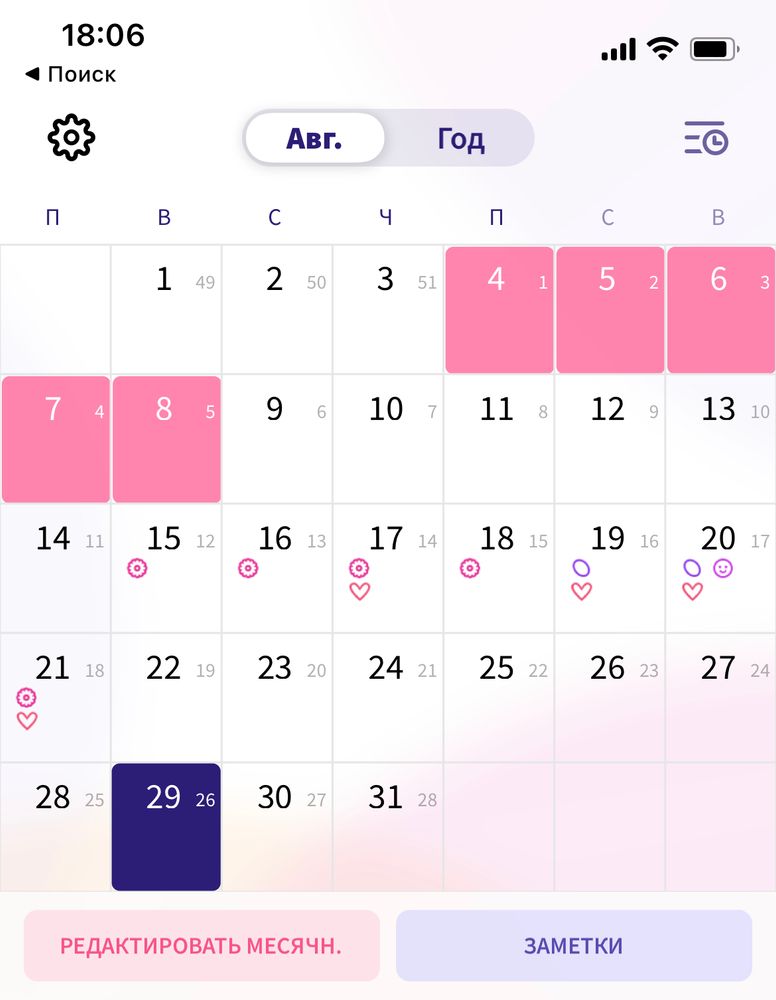Screen dimensions: 776x1000
Task: Return to Поиск previous app
Action: click(x=70, y=74)
